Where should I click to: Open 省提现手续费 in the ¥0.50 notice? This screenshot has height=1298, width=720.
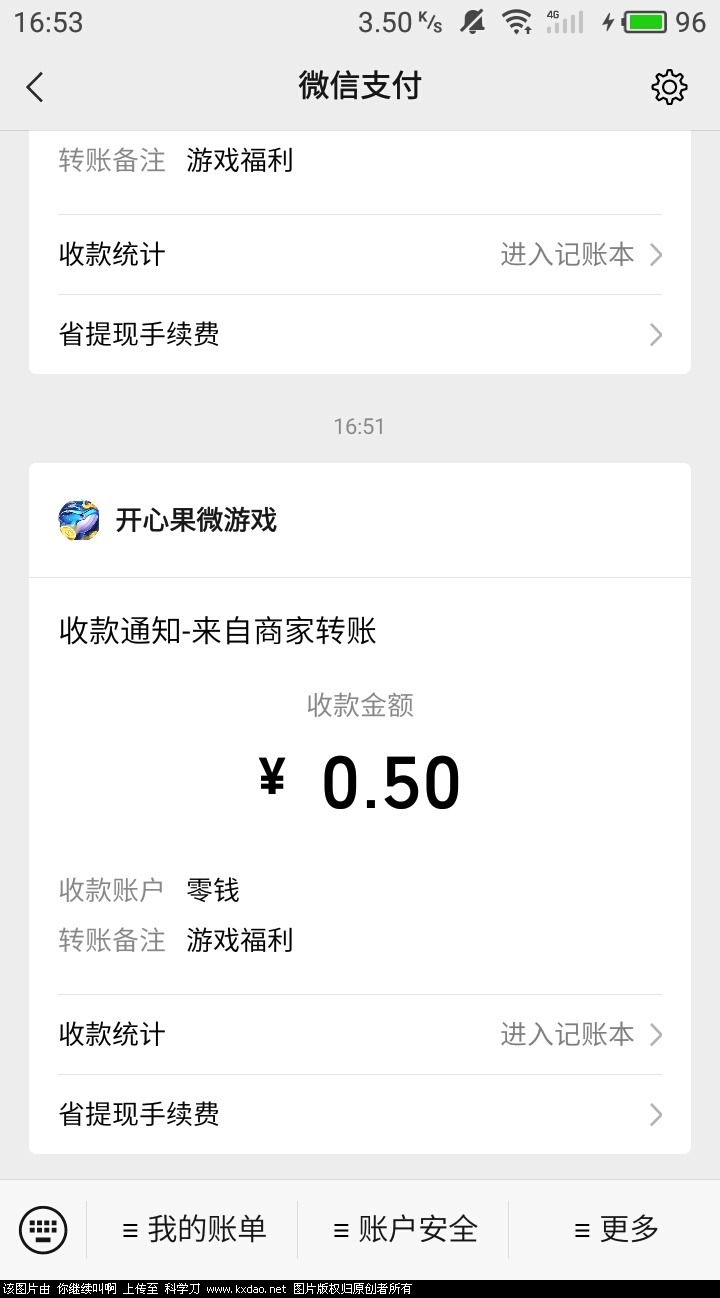(x=360, y=1114)
